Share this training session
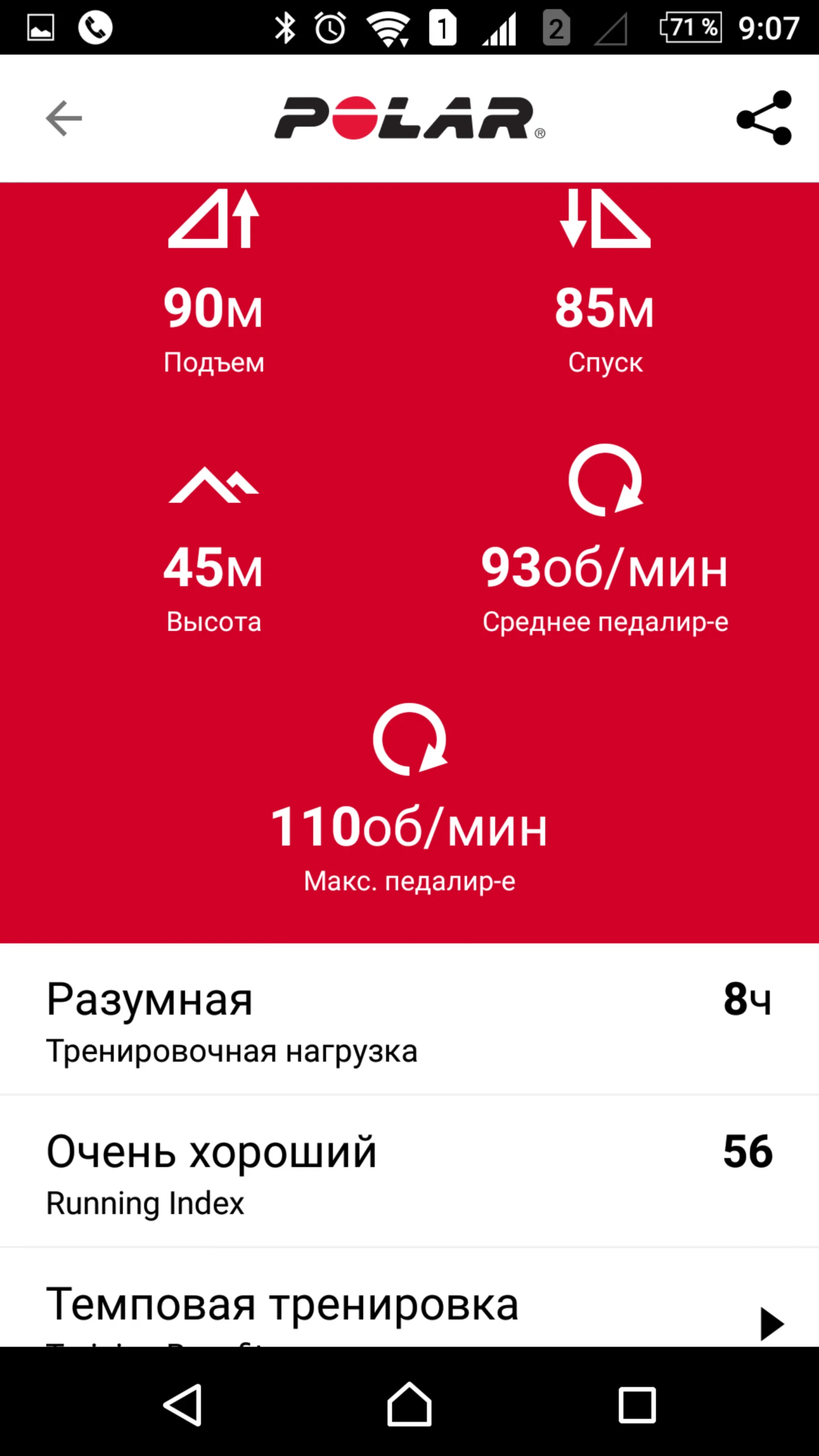This screenshot has width=819, height=1456. coord(764,118)
